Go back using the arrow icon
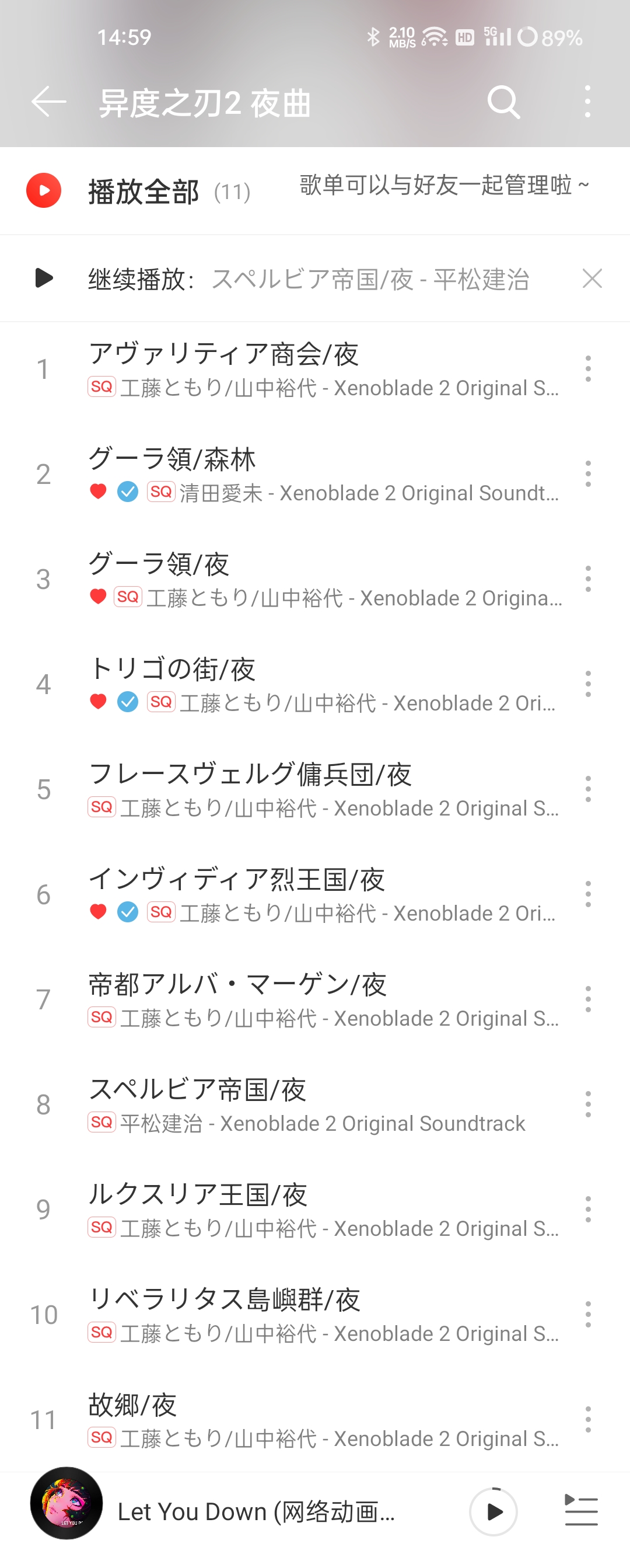630x1568 pixels. (48, 101)
